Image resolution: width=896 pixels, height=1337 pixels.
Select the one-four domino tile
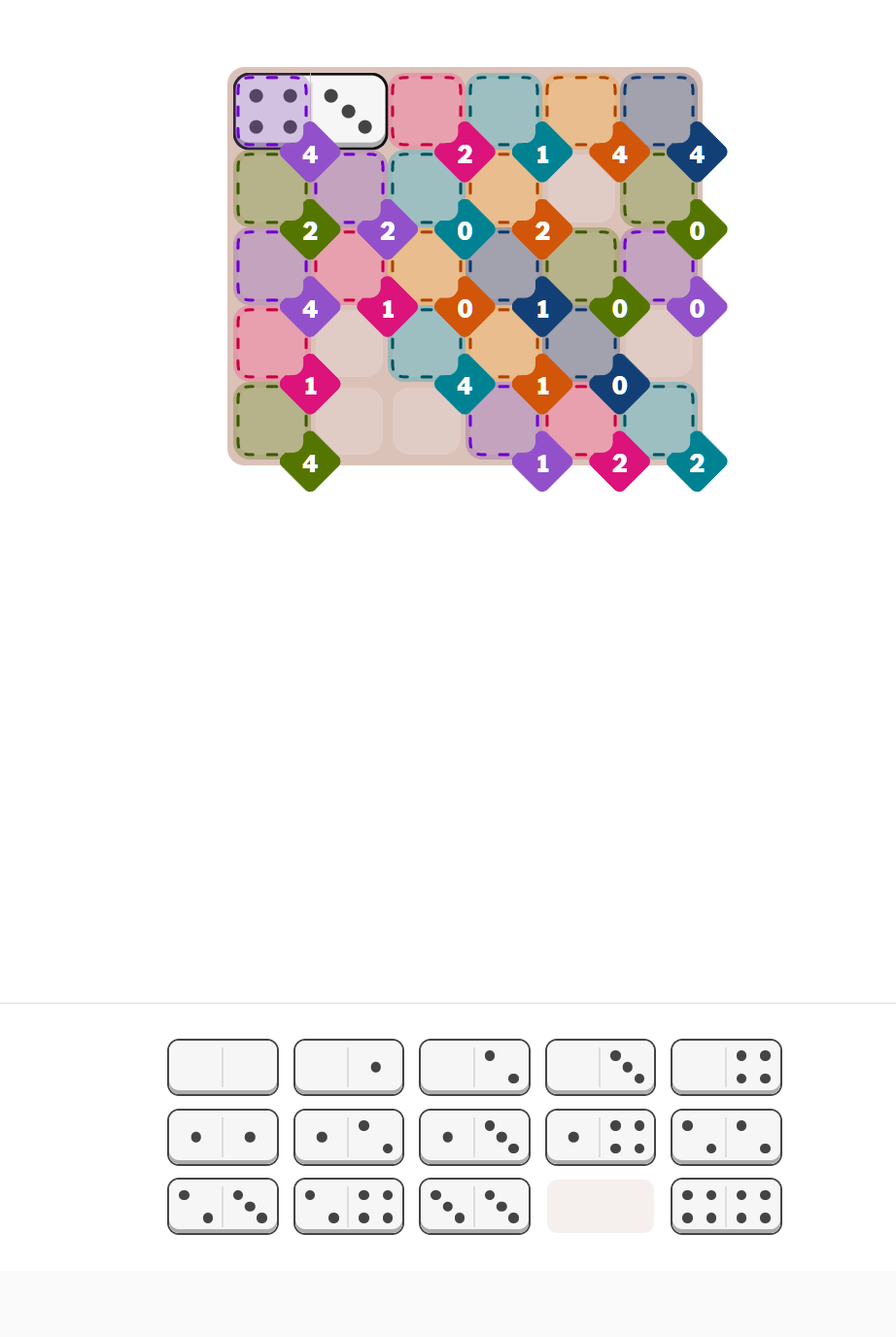point(600,1137)
